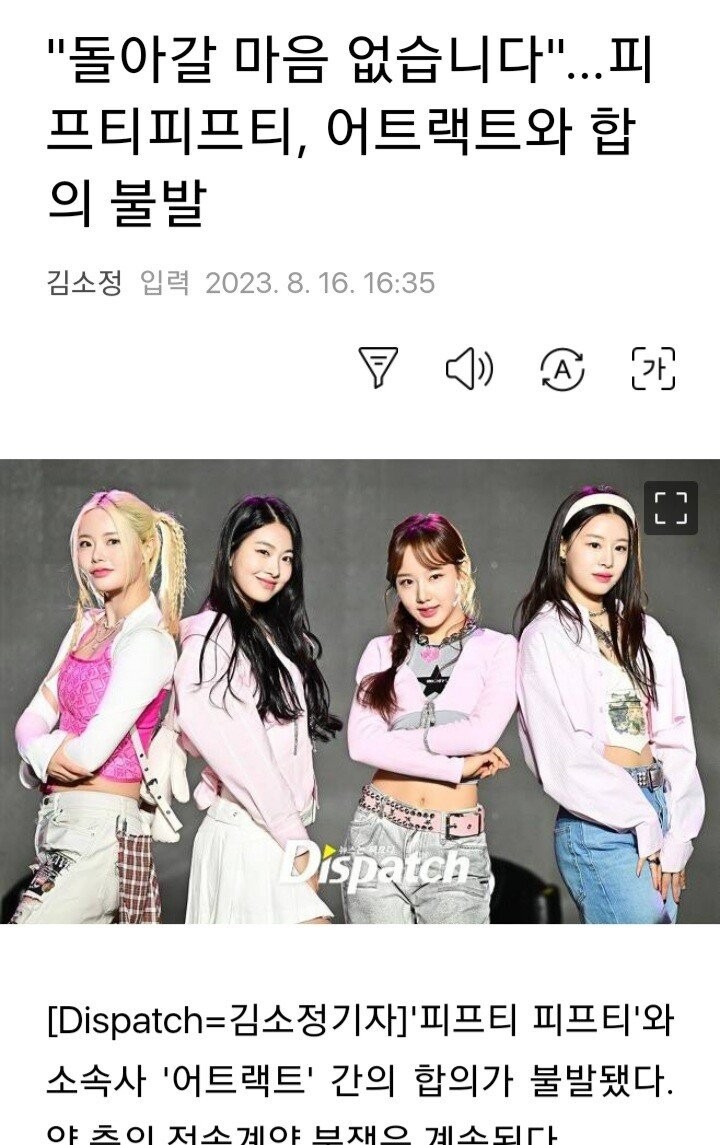Change font size with 가 icon
Screen dimensions: 720x1145
(654, 369)
